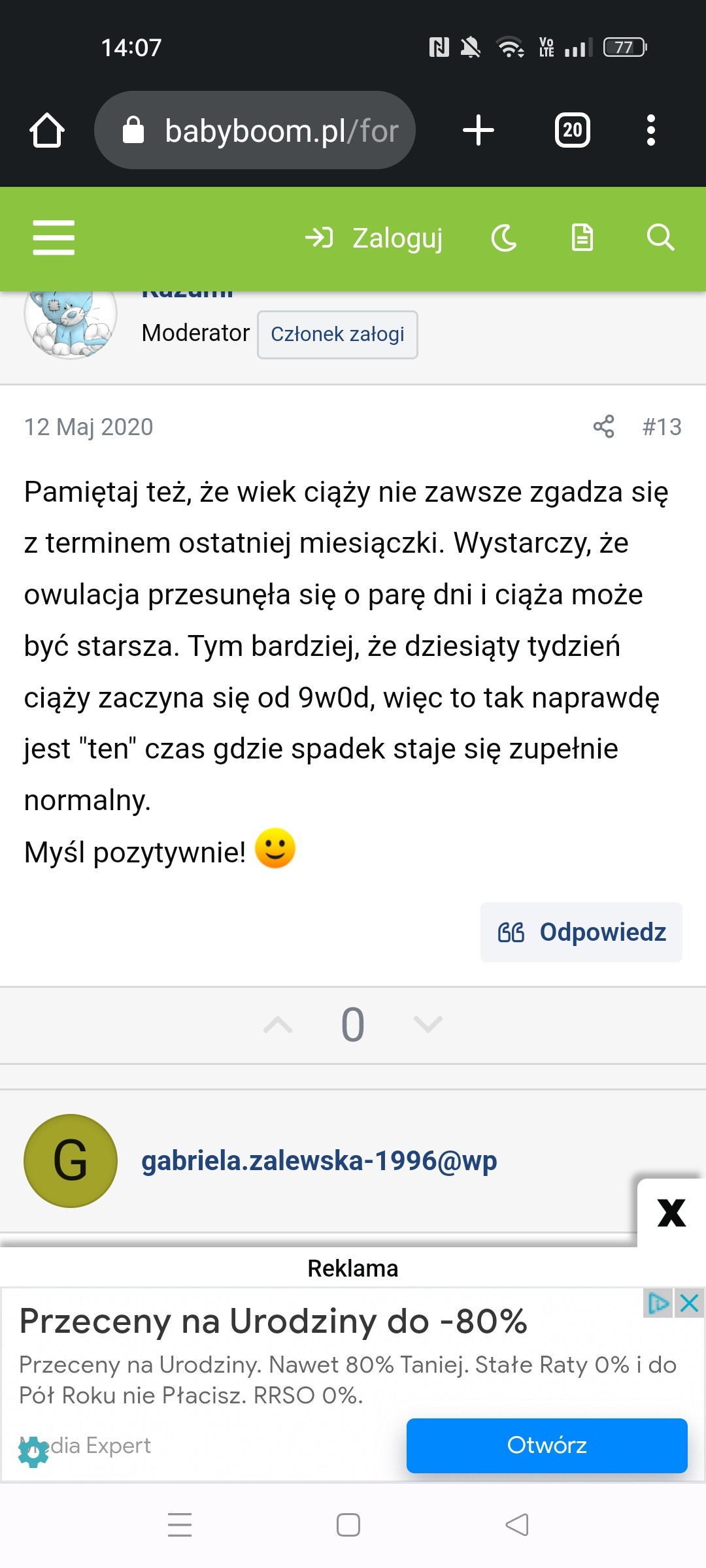Open the browser overflow menu
Screen dimensions: 706x1568
[x=650, y=130]
